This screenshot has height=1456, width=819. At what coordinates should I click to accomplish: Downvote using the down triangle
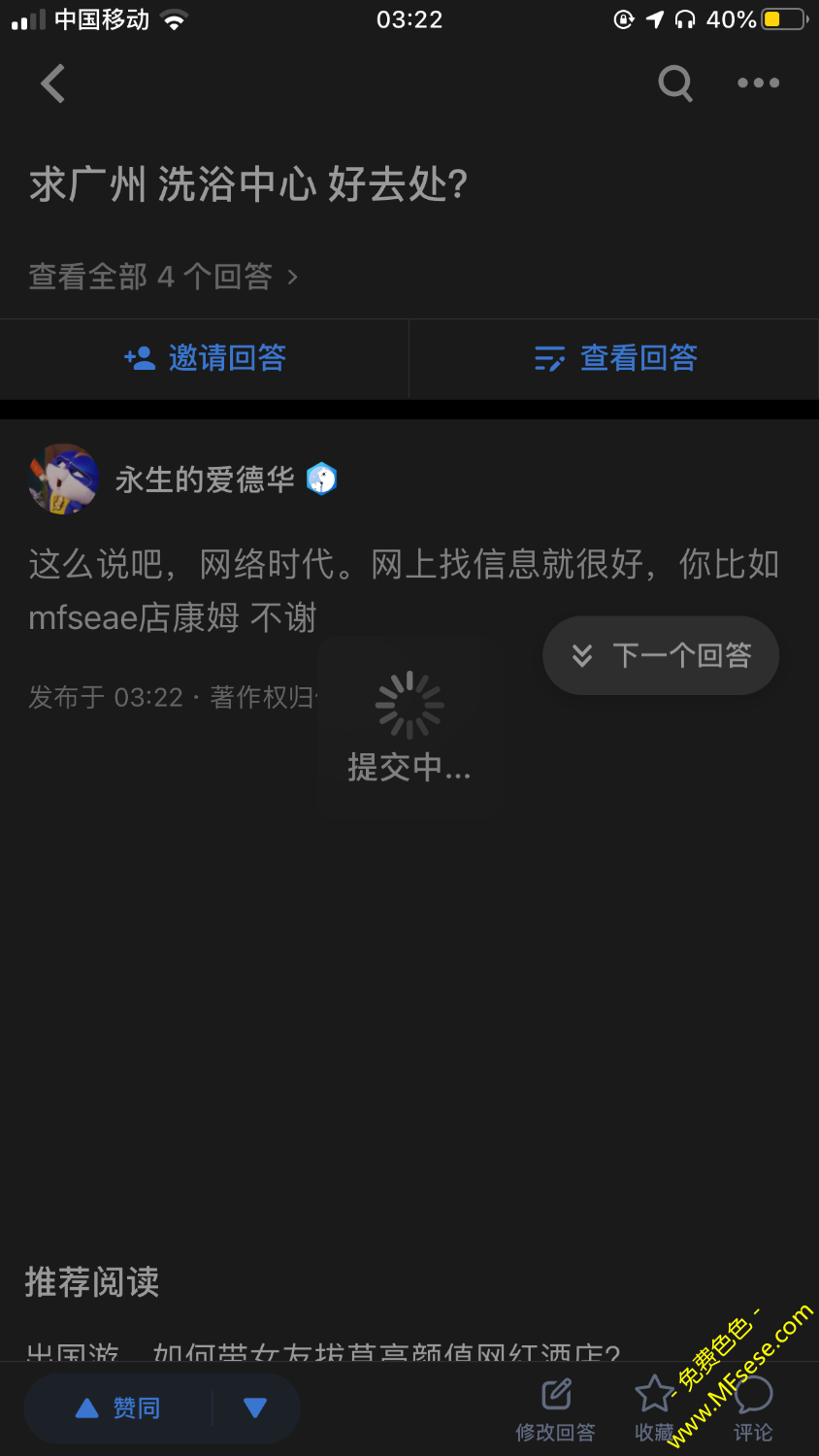click(255, 1407)
